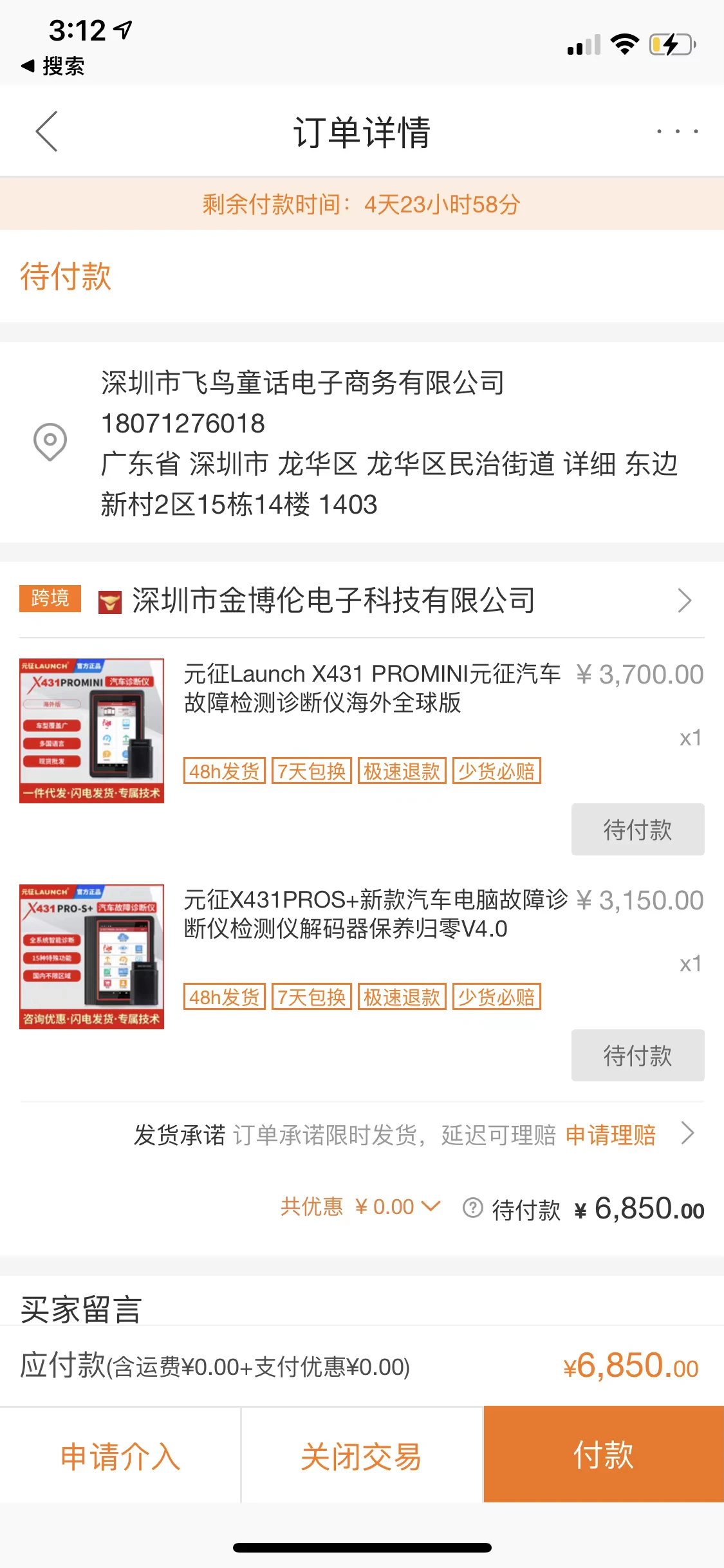Tap the help question mark beside 待付款 total
This screenshot has width=724, height=1568.
473,1208
